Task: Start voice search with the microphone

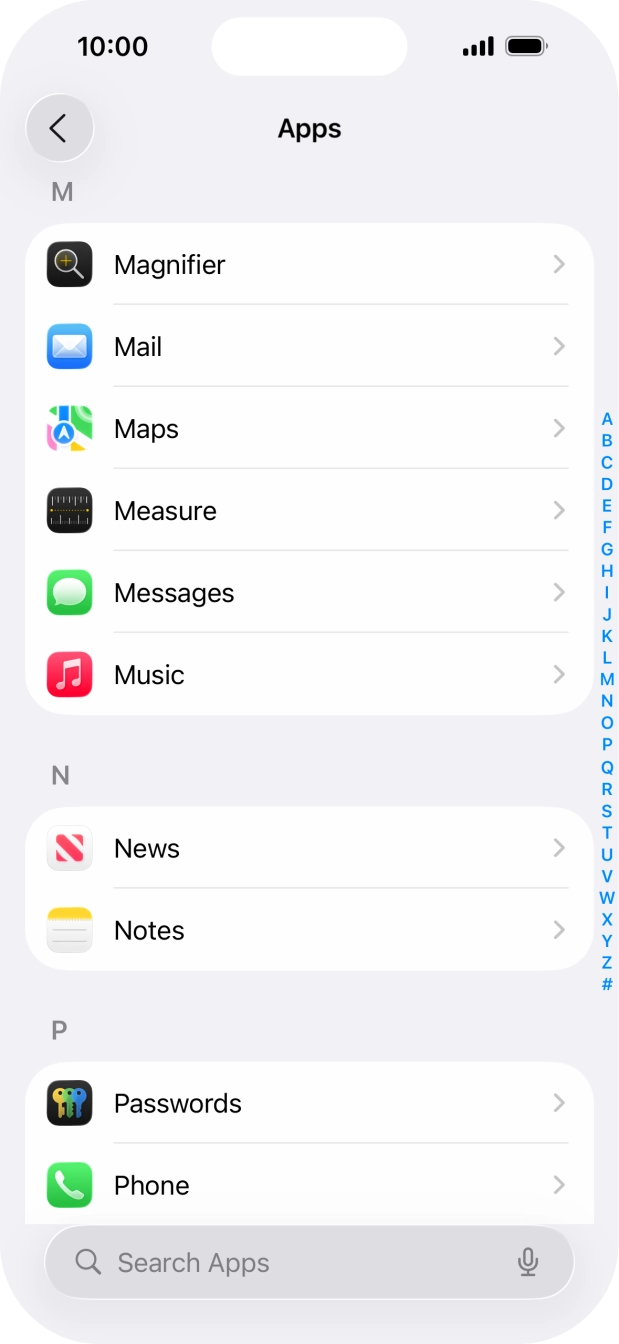Action: point(528,1263)
